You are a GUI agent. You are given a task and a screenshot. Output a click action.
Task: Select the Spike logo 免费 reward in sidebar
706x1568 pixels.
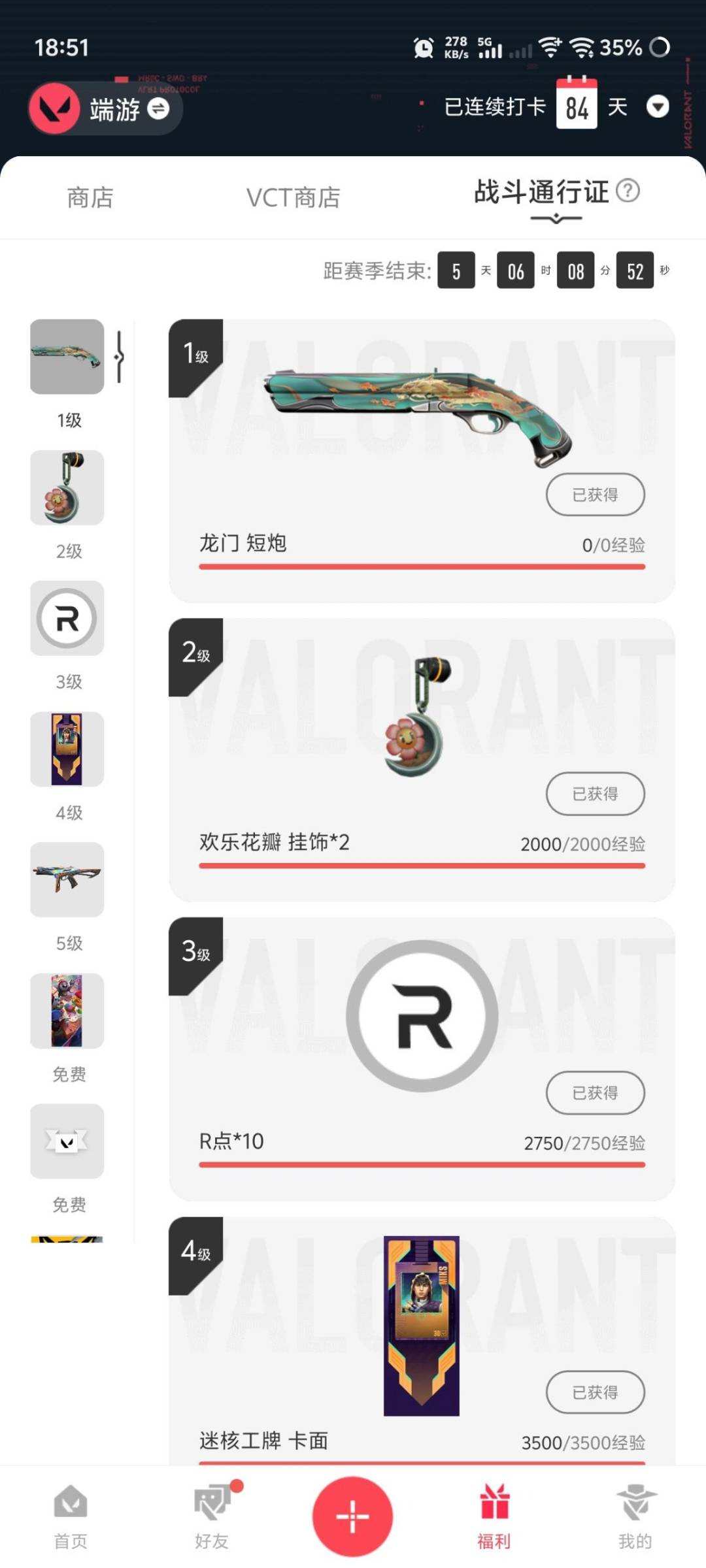click(67, 1142)
